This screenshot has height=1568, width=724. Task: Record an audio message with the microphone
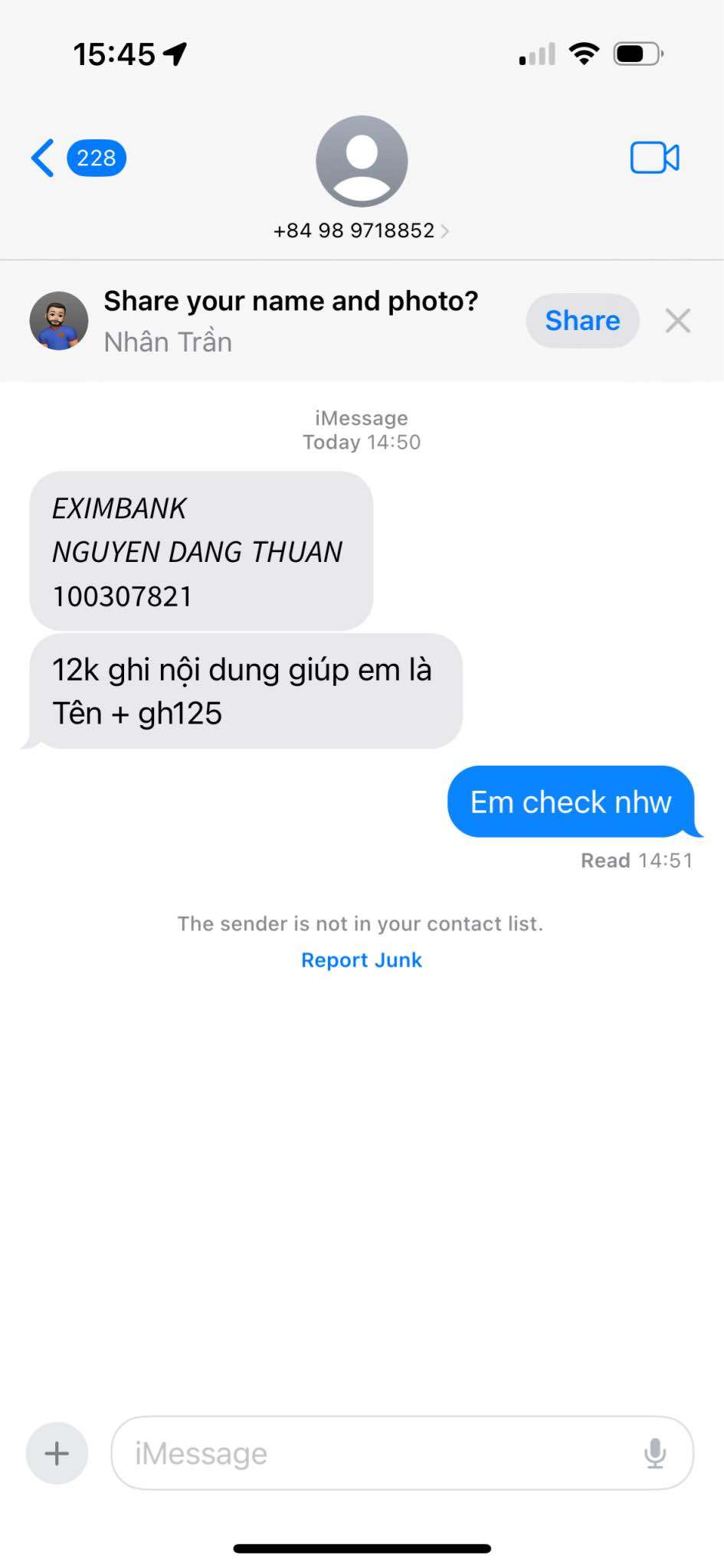point(655,1453)
